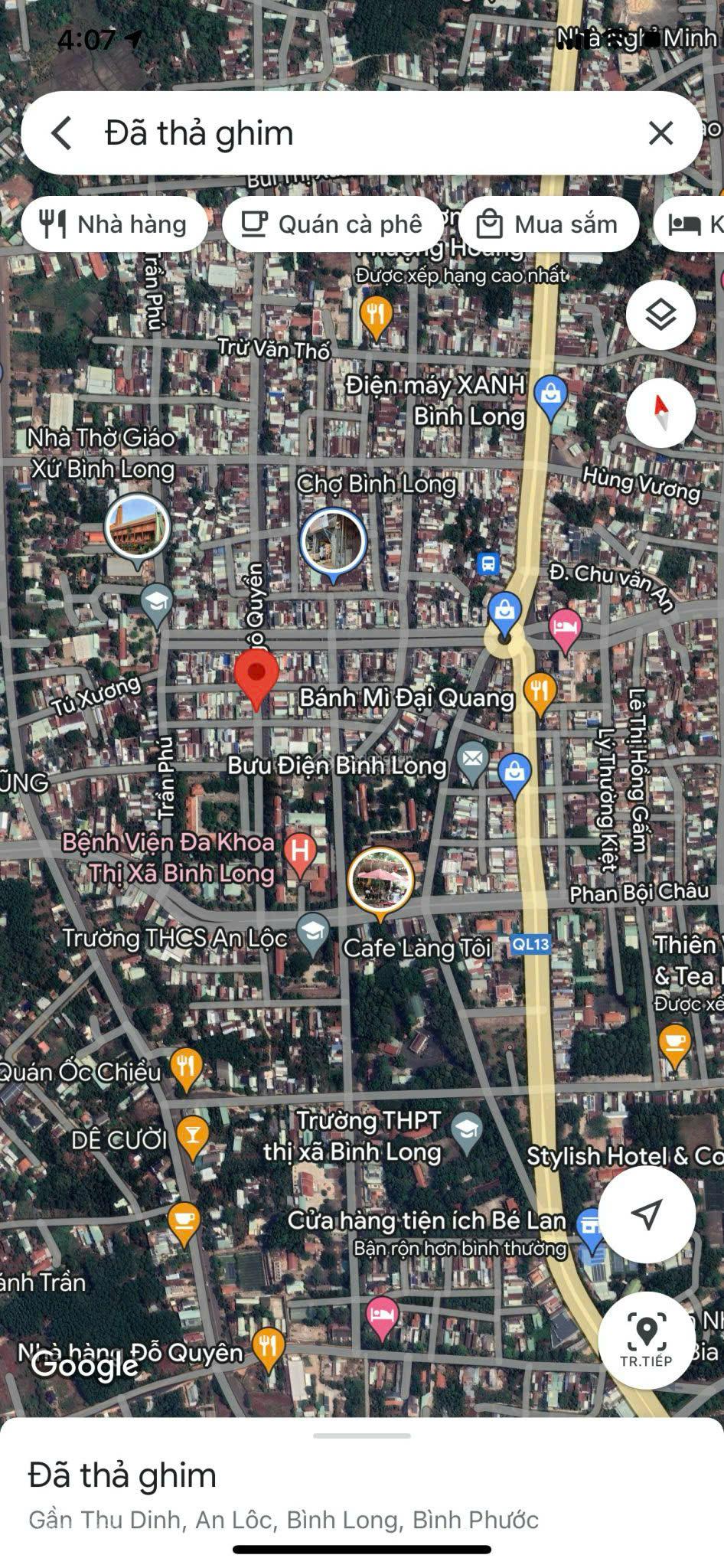This screenshot has width=724, height=1568.
Task: Tap the Nhà Thờ Giáo Xứ Bình Long marker
Action: (137, 528)
